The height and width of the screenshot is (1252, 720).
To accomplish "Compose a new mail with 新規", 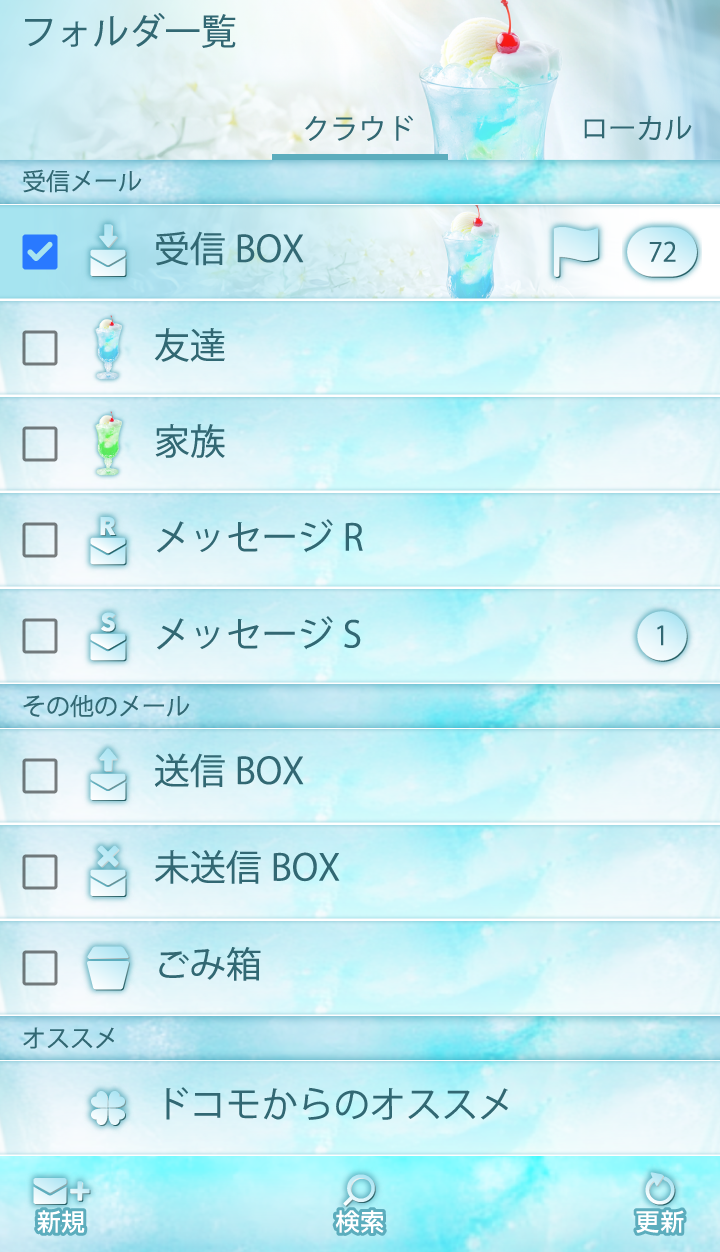I will click(61, 1204).
